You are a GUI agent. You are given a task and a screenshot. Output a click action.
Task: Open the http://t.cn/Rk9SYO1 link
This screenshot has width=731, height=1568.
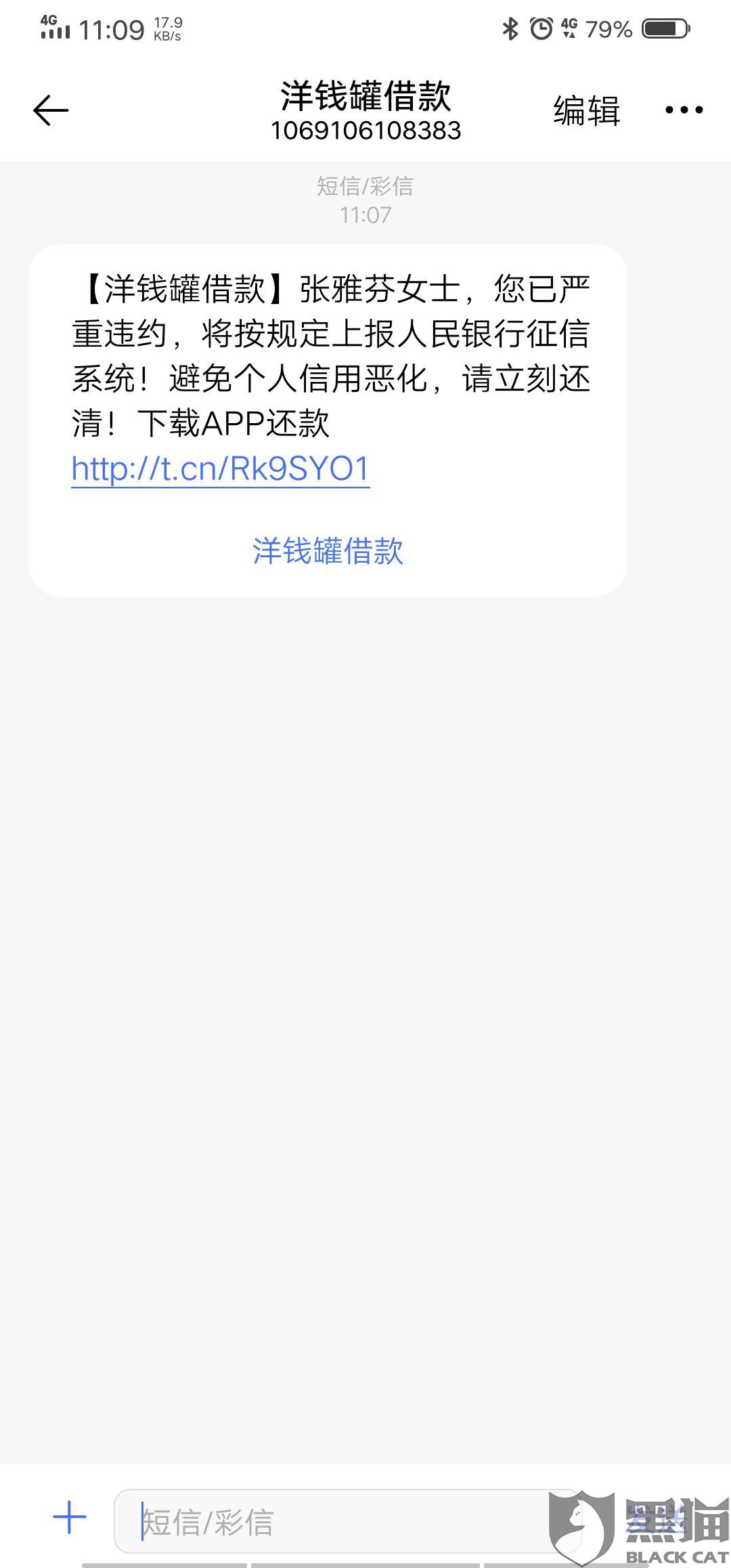[x=221, y=469]
